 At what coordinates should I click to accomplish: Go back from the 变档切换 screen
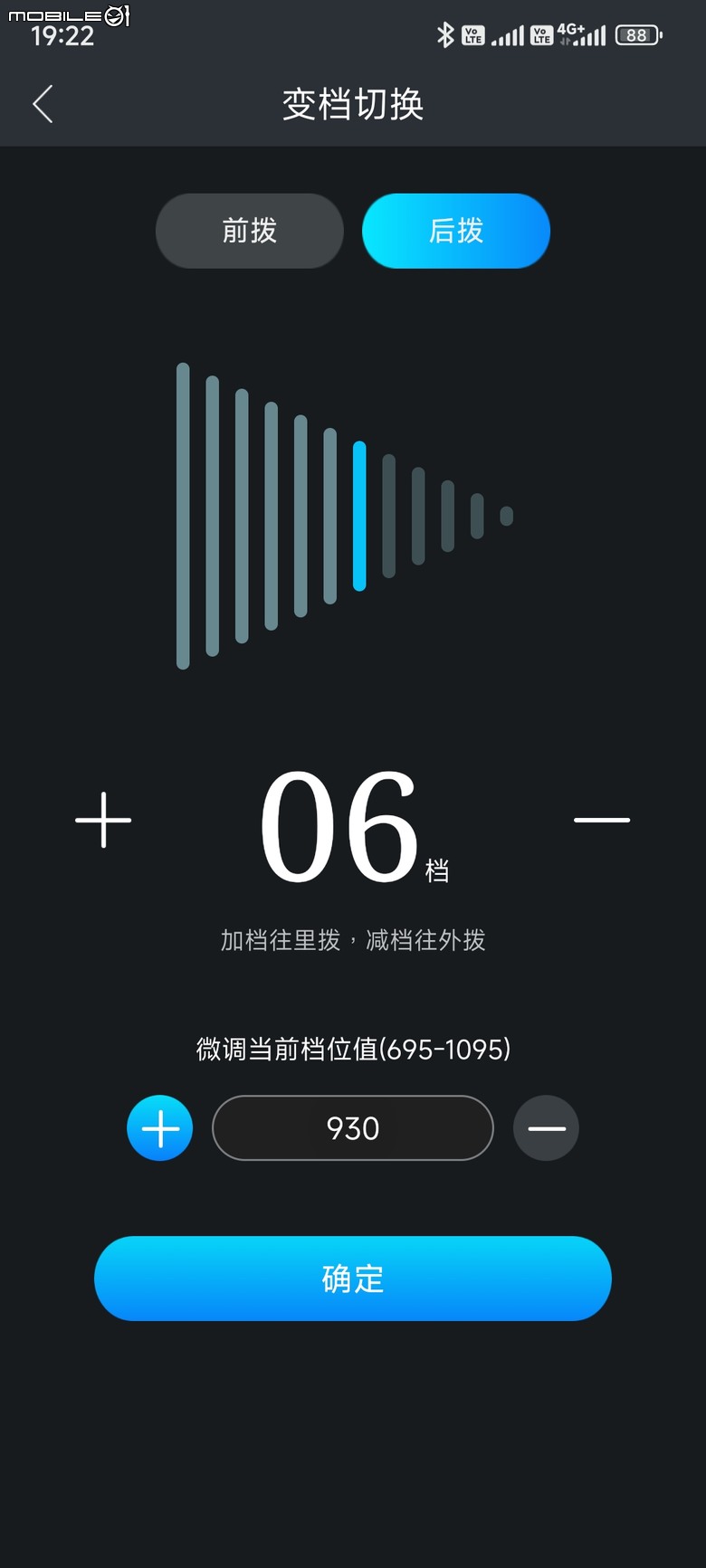point(43,104)
